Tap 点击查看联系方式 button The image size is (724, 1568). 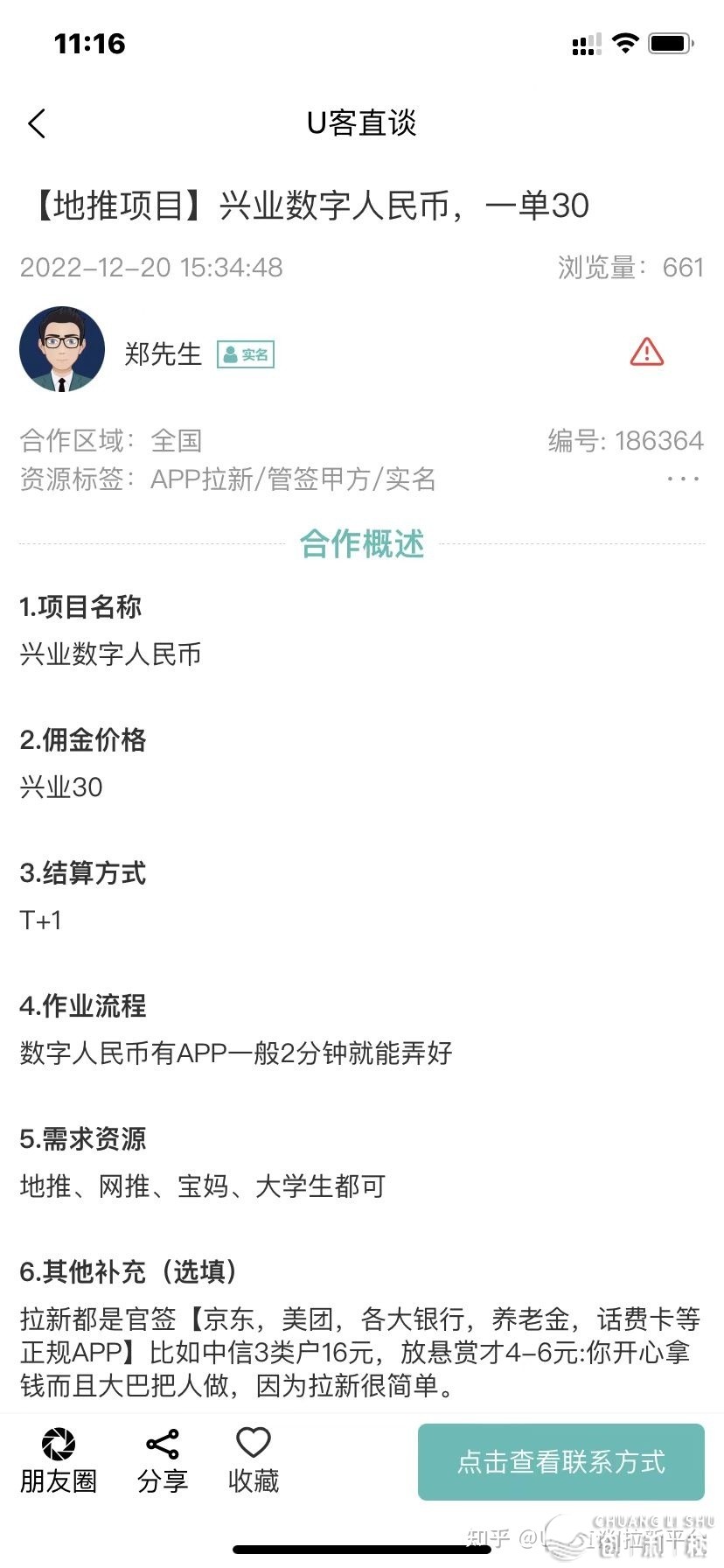point(560,1461)
